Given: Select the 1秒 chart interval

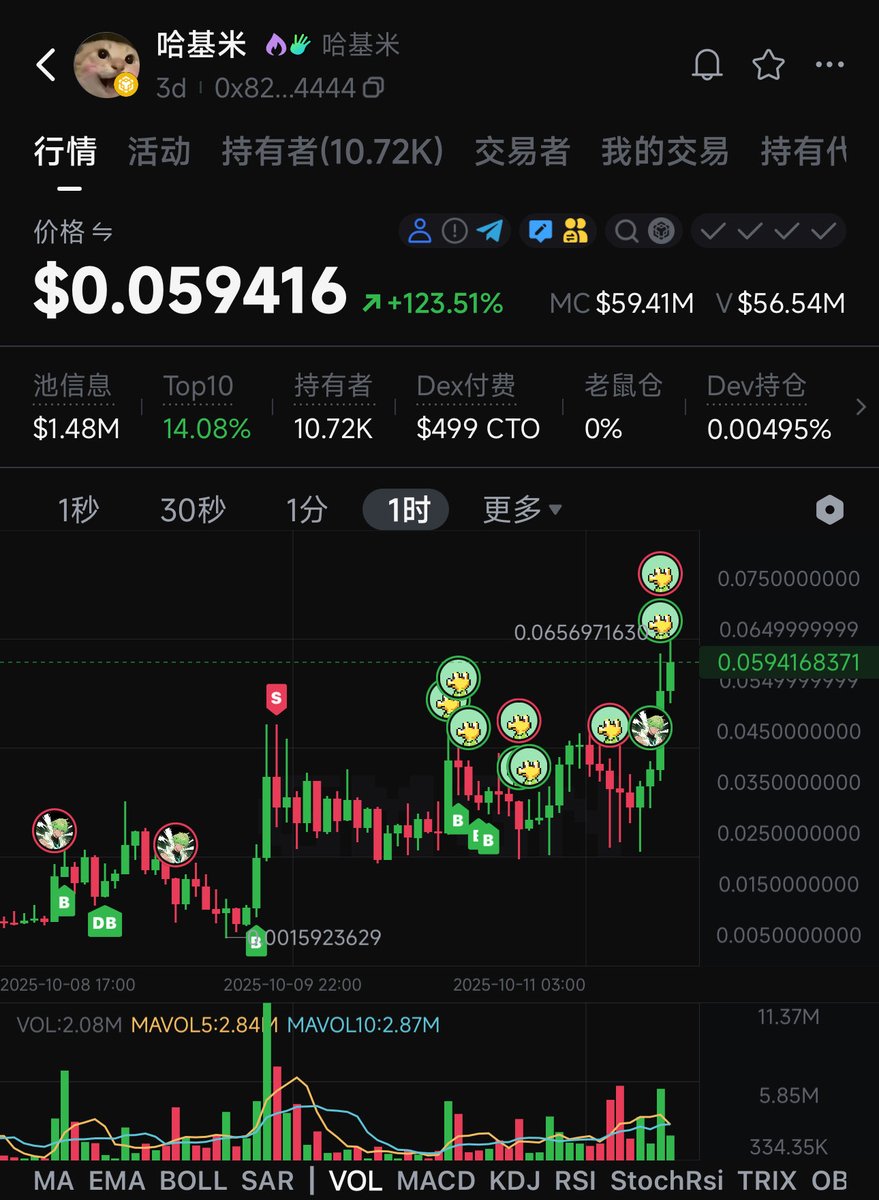Looking at the screenshot, I should tap(78, 511).
